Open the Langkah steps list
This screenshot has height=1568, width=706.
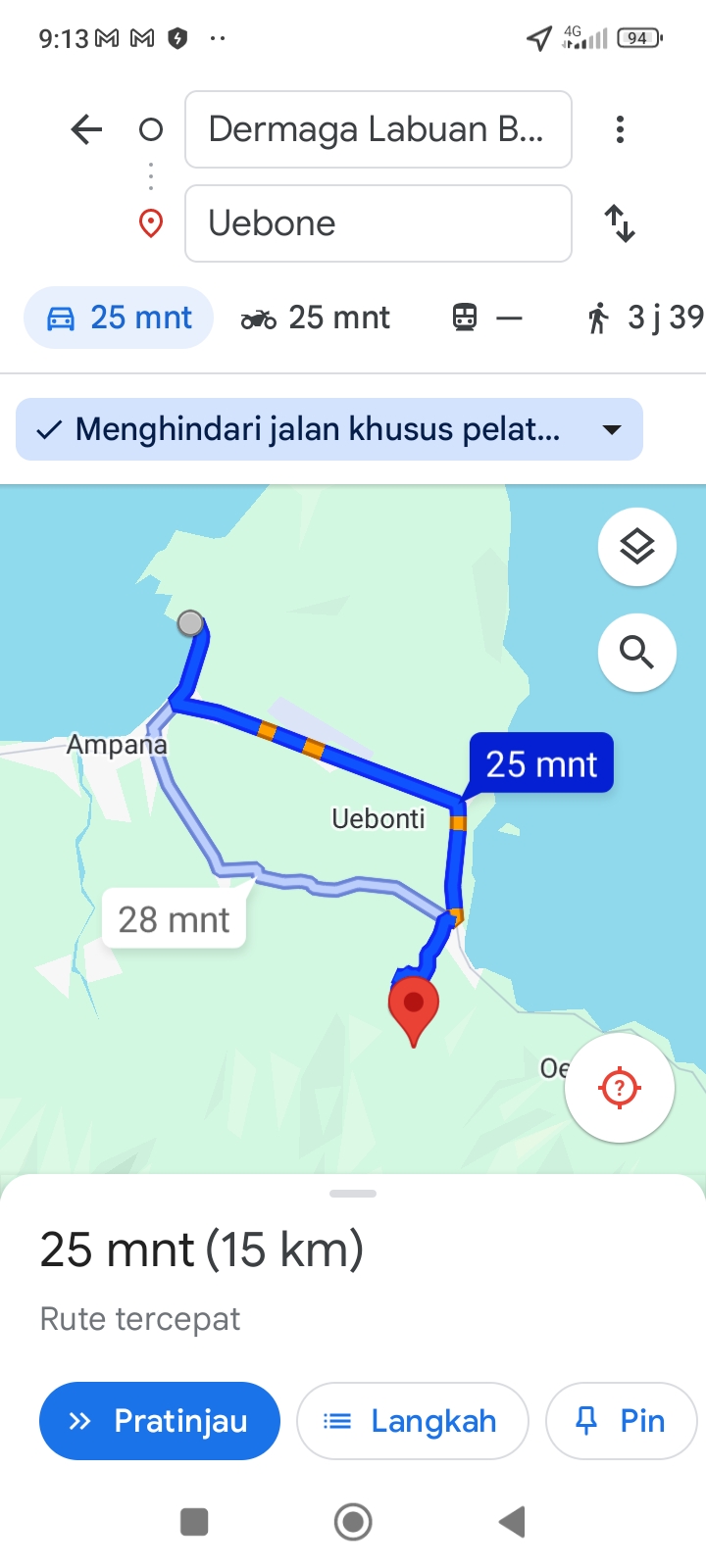point(413,1421)
